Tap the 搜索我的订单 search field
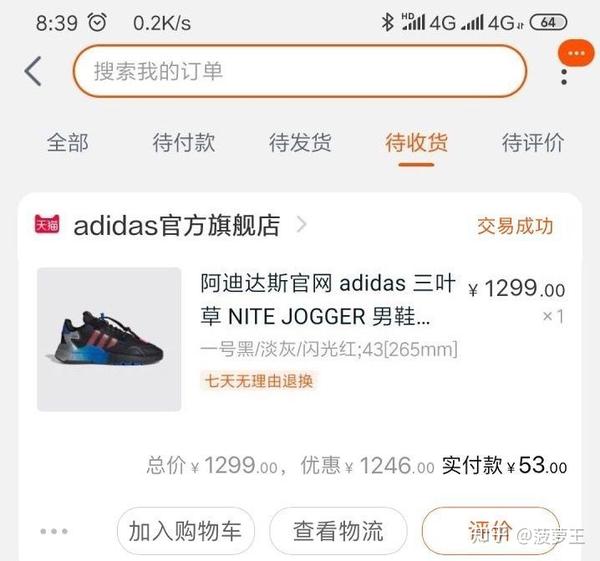Image resolution: width=600 pixels, height=561 pixels. [x=299, y=71]
